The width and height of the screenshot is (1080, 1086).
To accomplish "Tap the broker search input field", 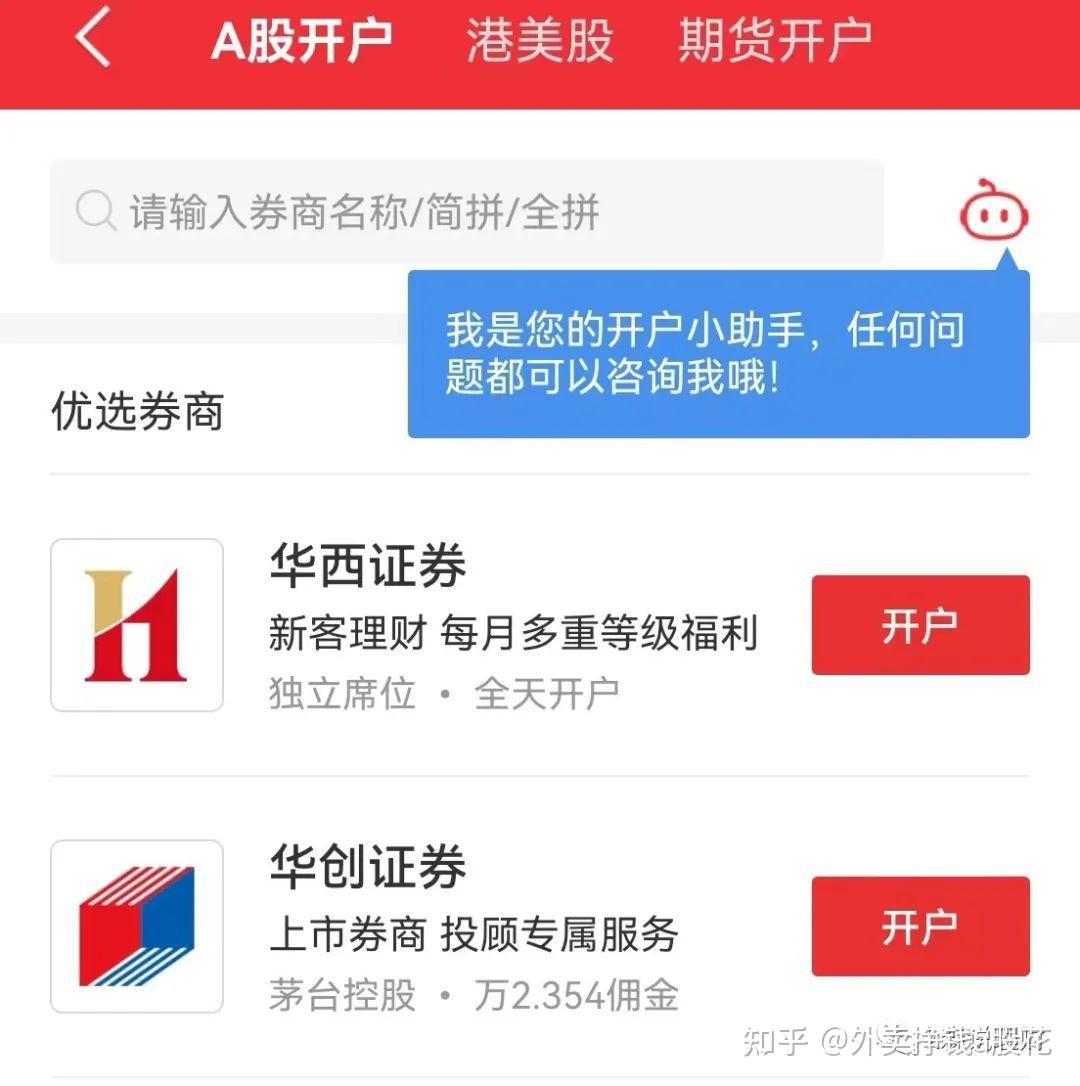I will 465,211.
